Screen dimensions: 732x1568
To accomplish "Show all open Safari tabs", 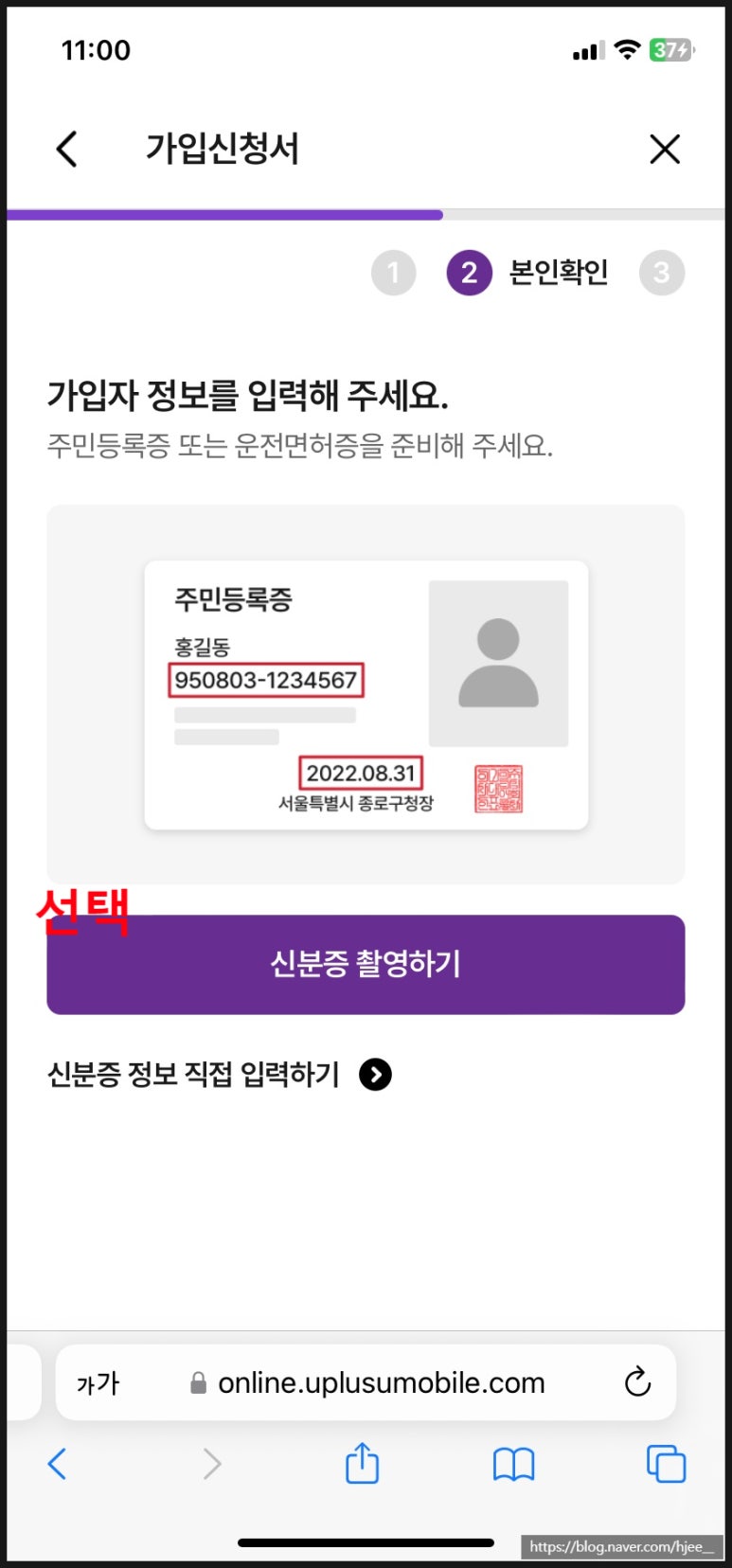I will point(666,1464).
